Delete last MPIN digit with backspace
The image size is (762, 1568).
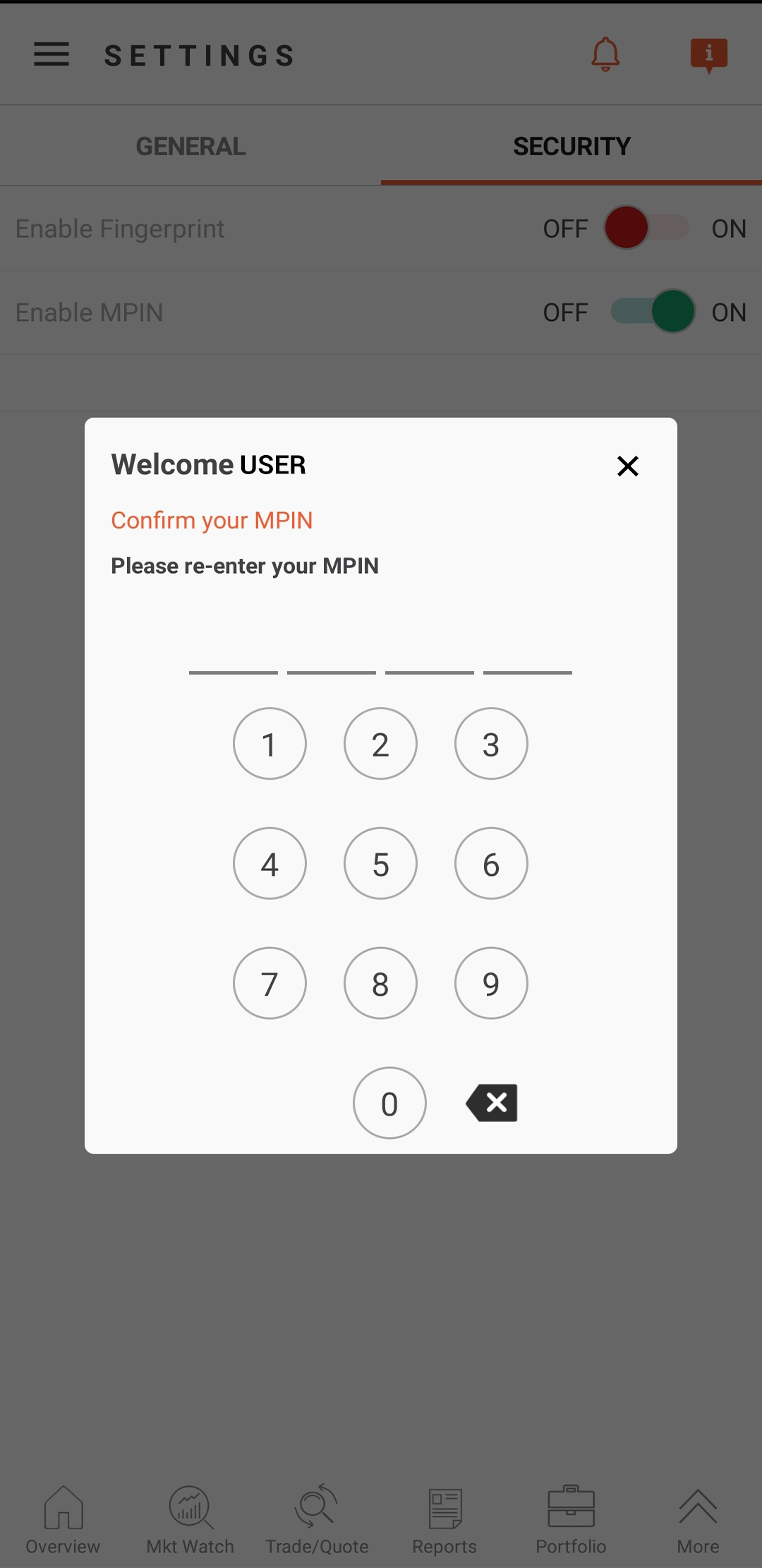[x=492, y=1103]
